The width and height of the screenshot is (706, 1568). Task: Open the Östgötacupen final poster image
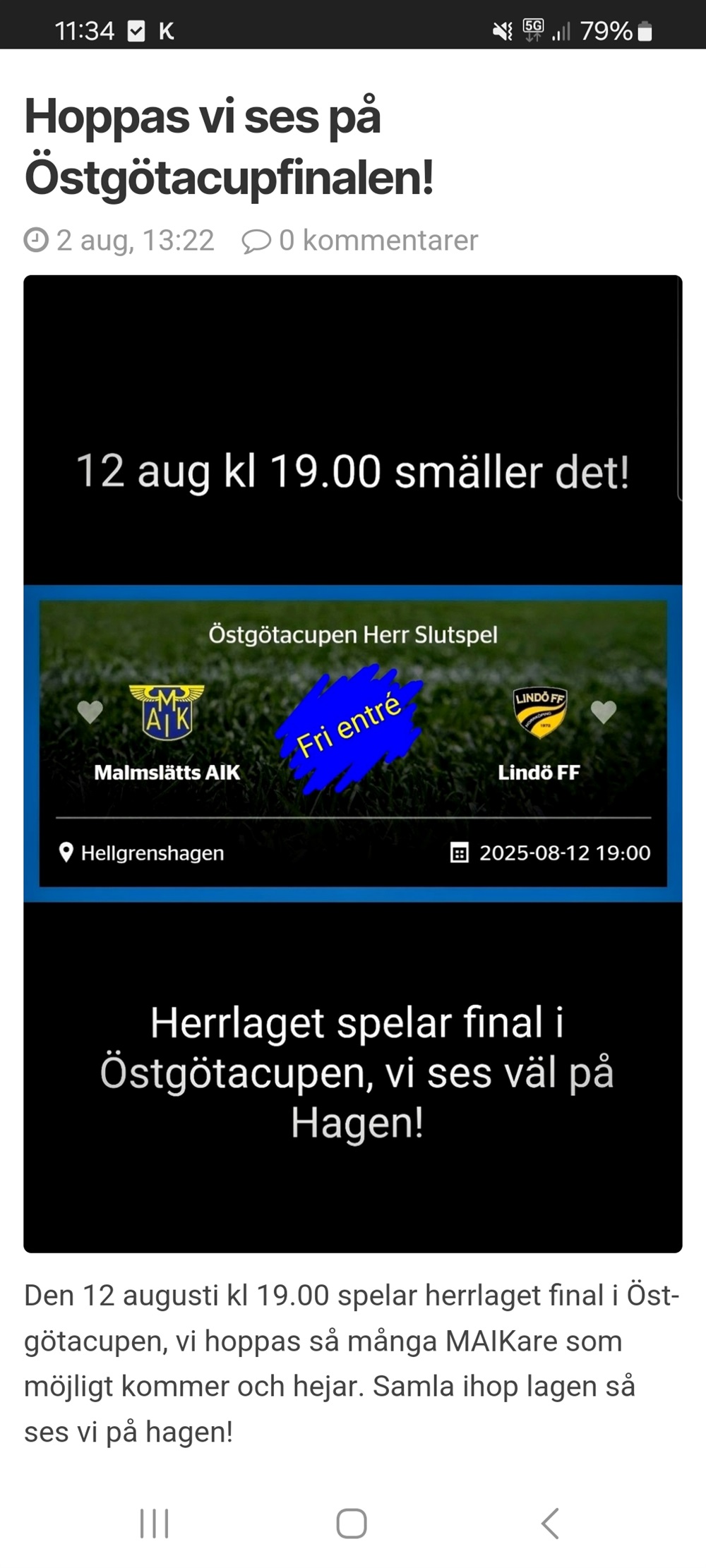coord(353,764)
